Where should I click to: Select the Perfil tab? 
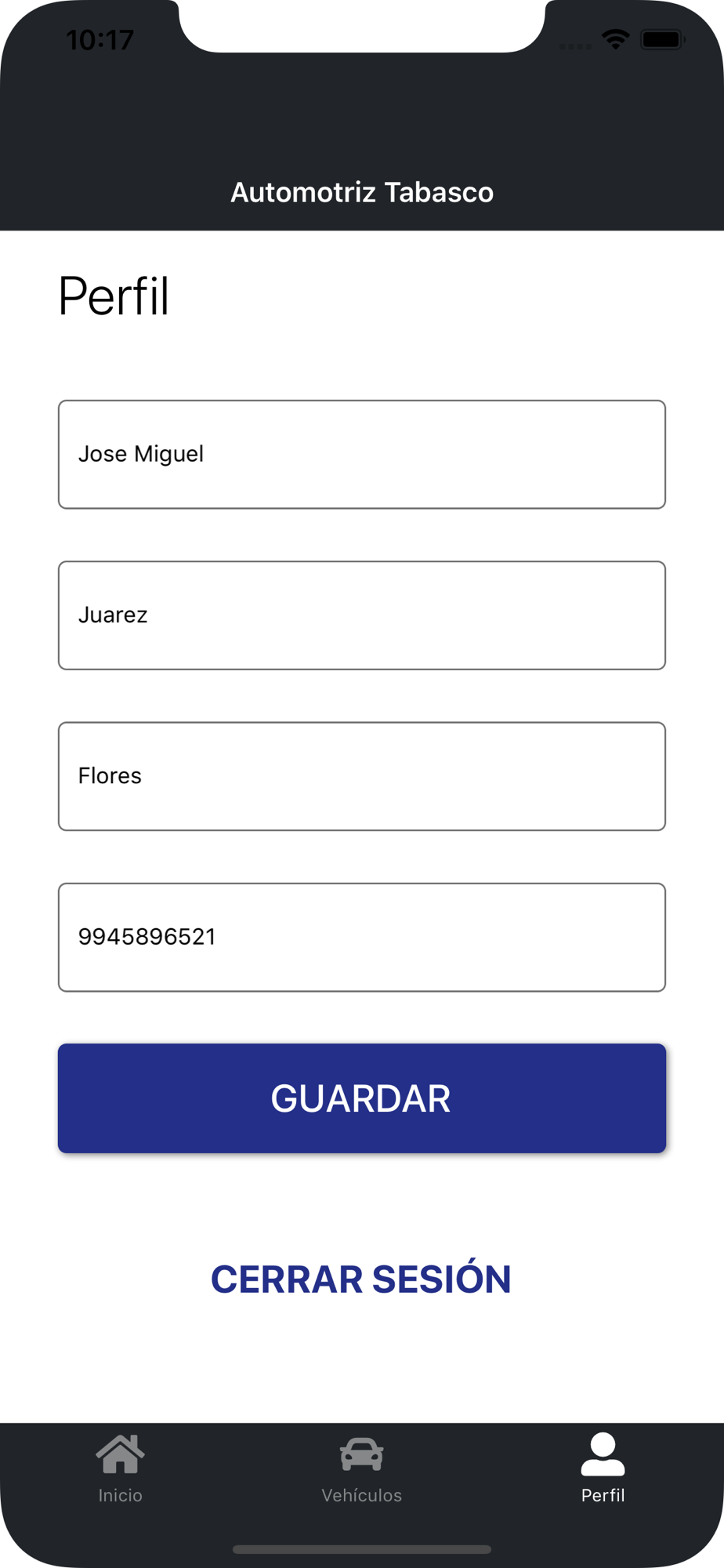(x=603, y=1469)
